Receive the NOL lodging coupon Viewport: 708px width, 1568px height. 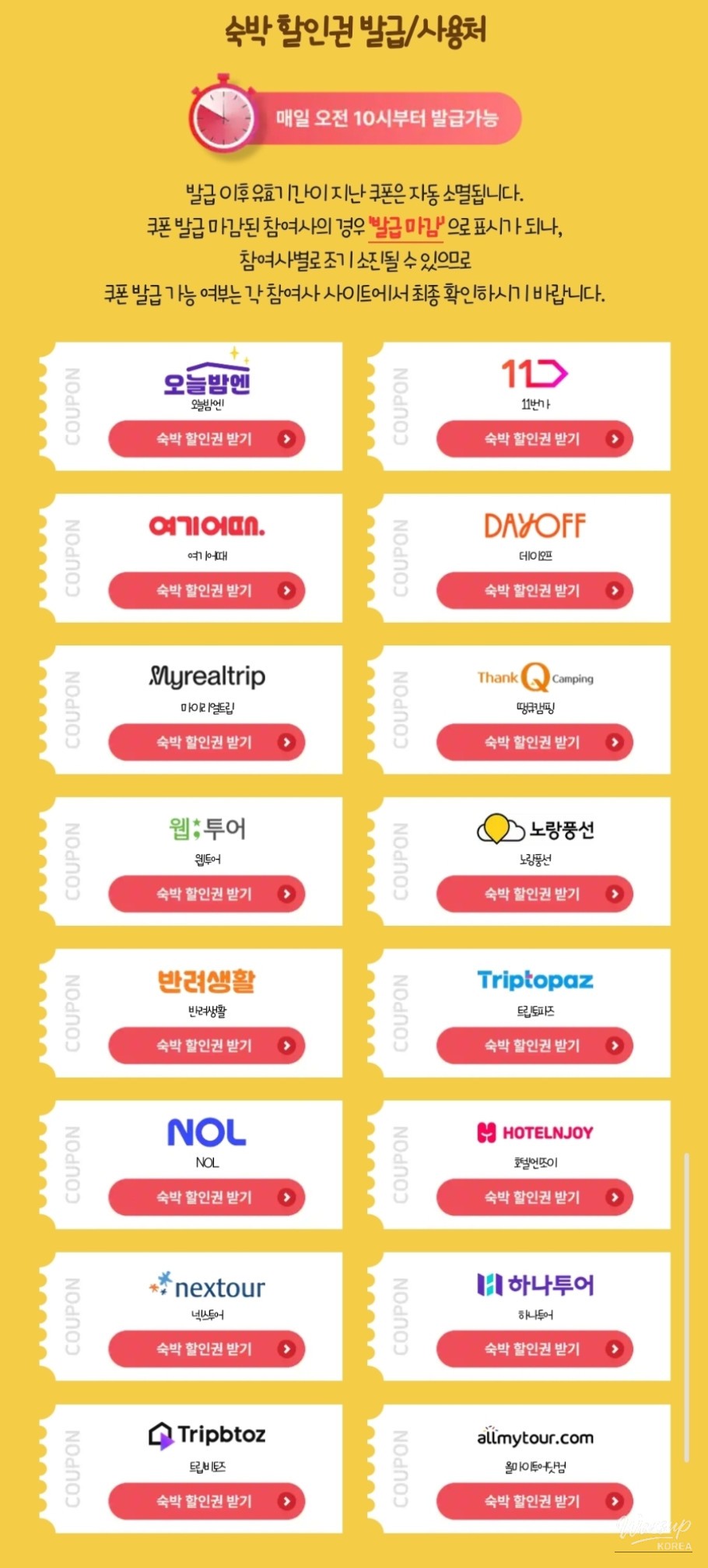coord(206,1197)
